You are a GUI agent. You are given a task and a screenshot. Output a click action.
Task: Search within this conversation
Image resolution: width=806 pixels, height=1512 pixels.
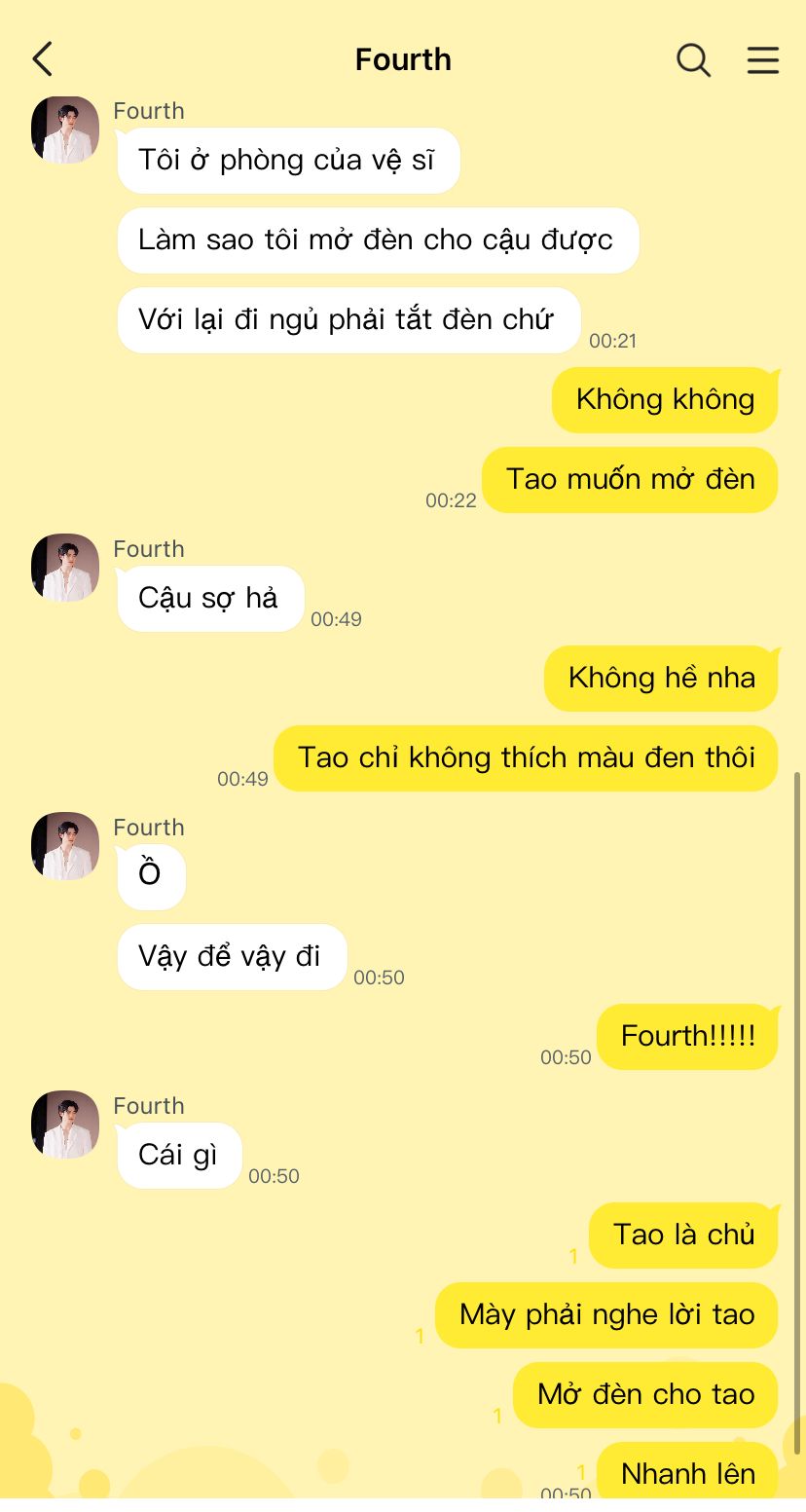693,59
